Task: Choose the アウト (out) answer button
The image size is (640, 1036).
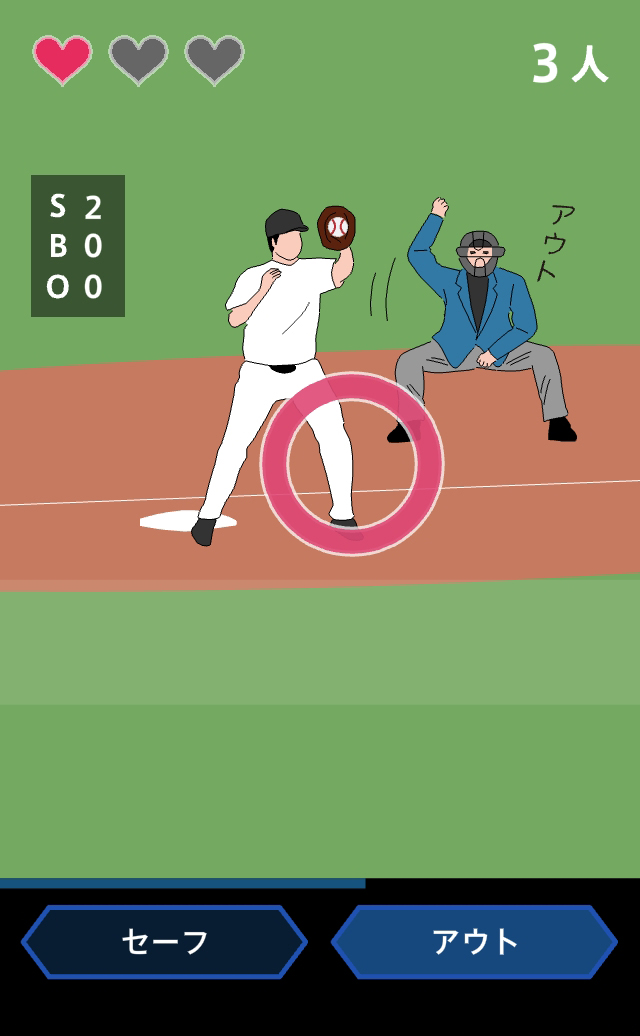Action: coord(475,942)
